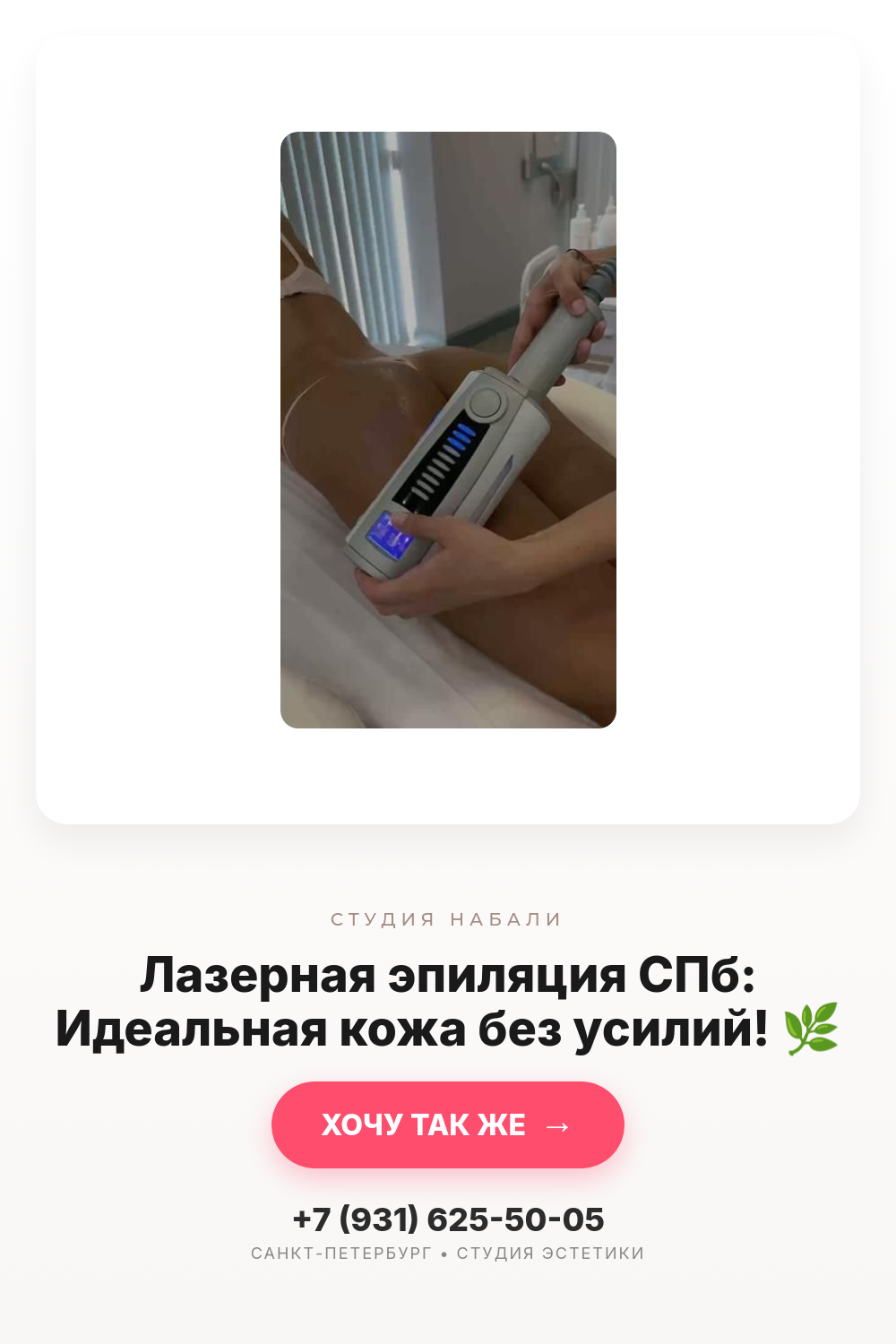Call the number +7 (931) 625-50-05
896x1344 pixels.
pos(448,1219)
